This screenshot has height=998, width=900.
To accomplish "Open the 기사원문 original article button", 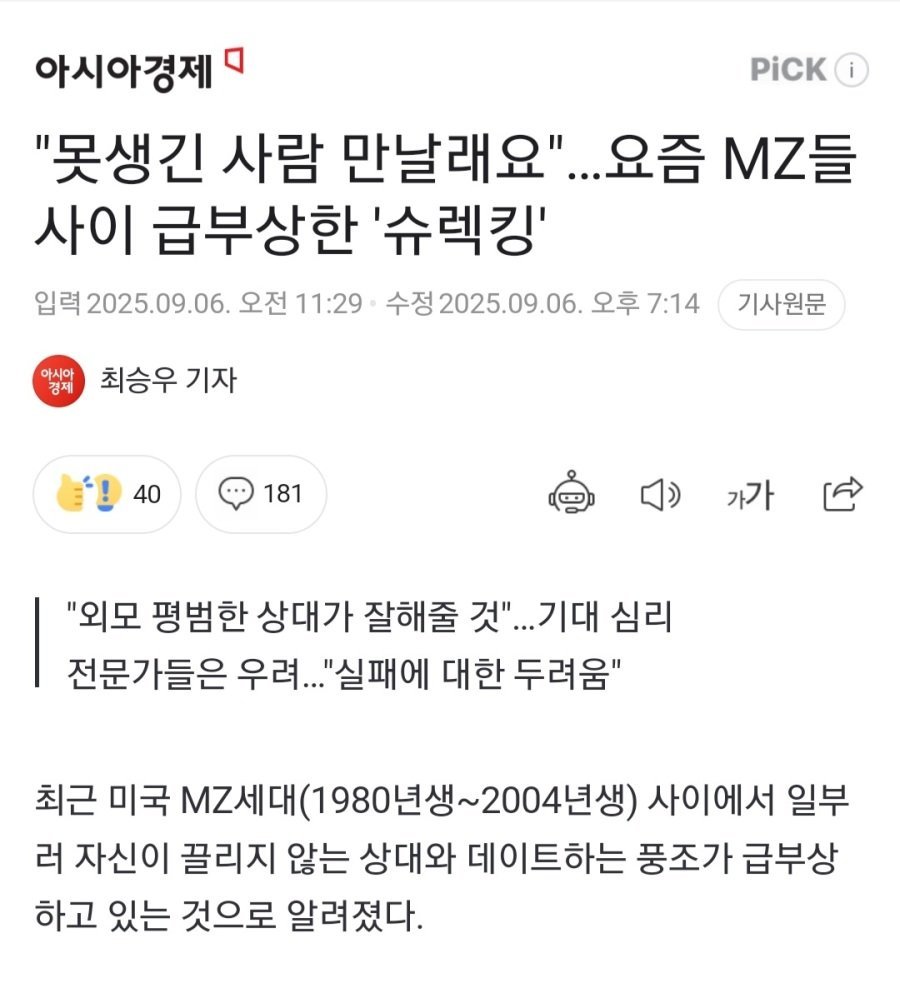I will (781, 305).
